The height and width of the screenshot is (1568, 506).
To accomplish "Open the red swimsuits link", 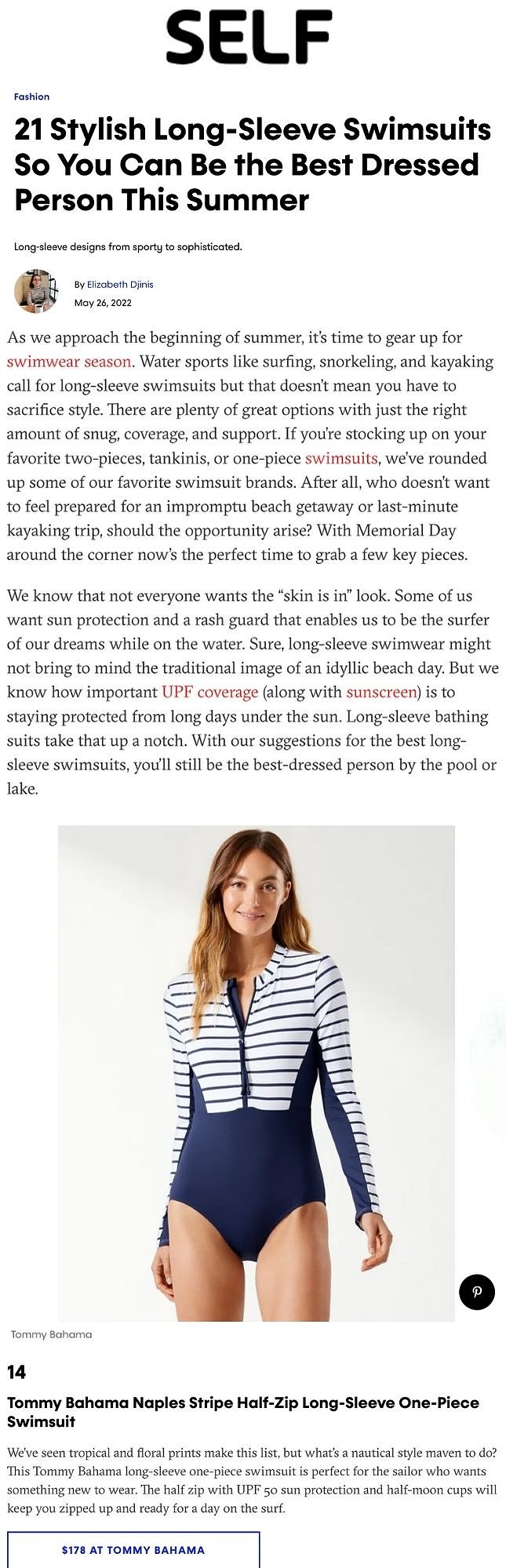I will point(341,458).
